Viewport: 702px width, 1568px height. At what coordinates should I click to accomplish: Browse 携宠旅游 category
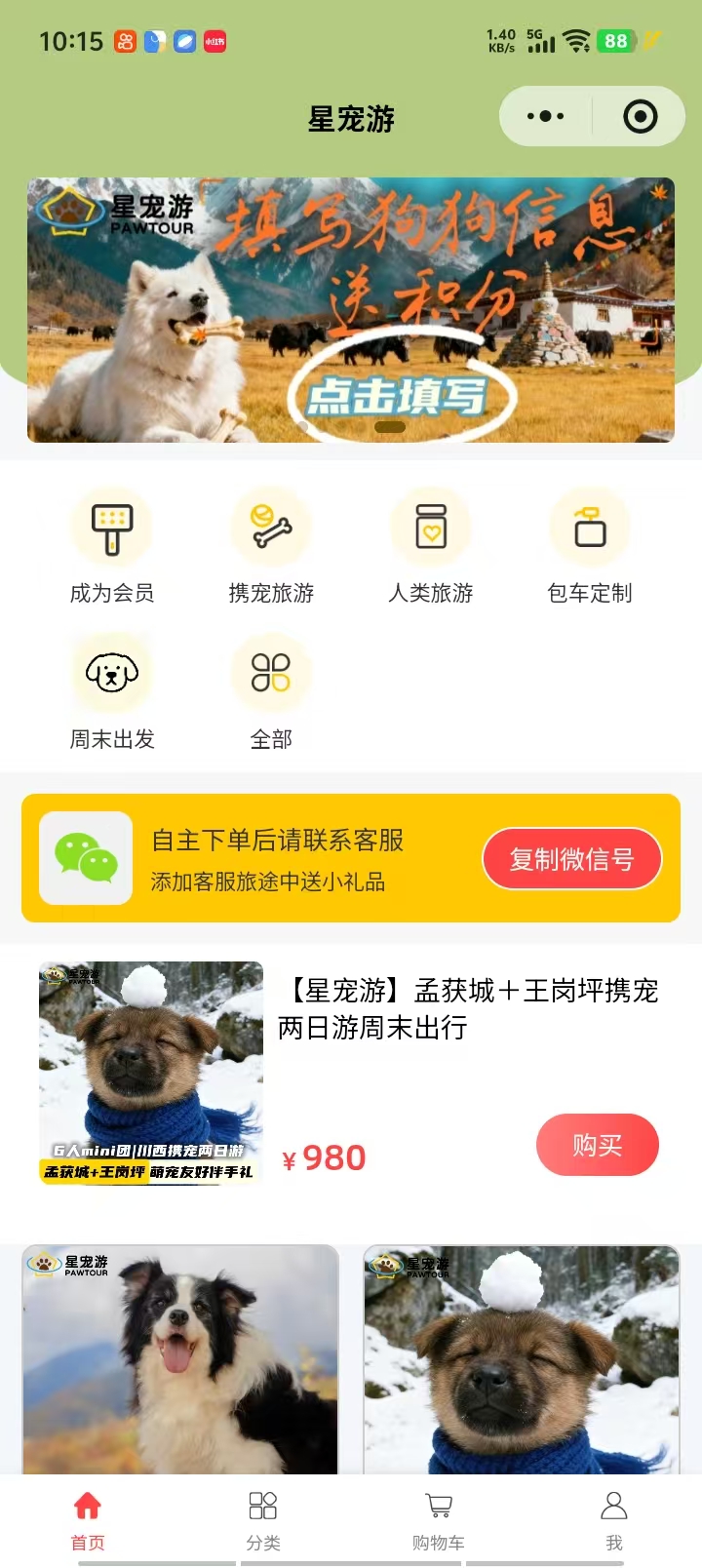[271, 546]
